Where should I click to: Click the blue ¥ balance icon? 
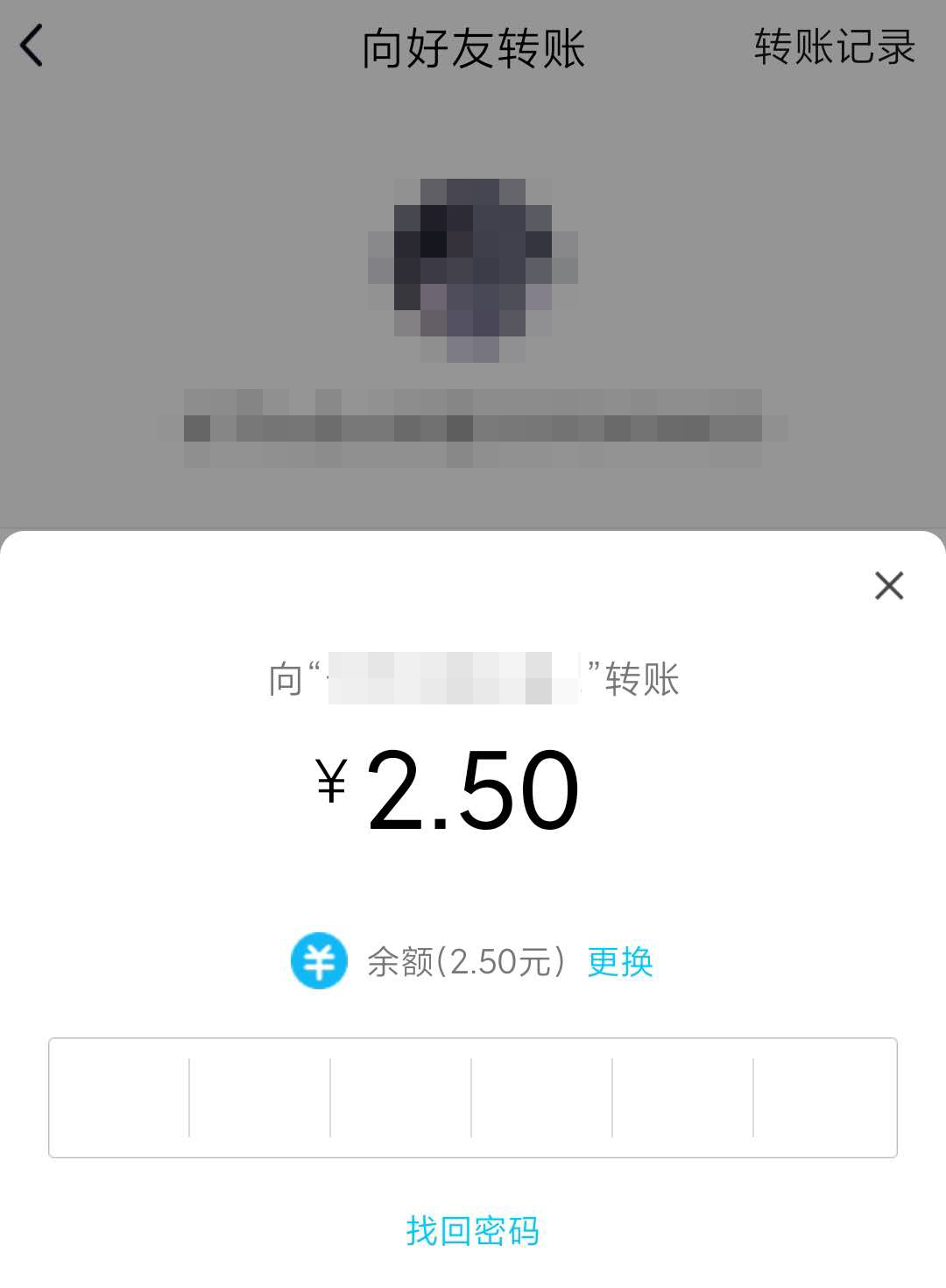coord(320,961)
